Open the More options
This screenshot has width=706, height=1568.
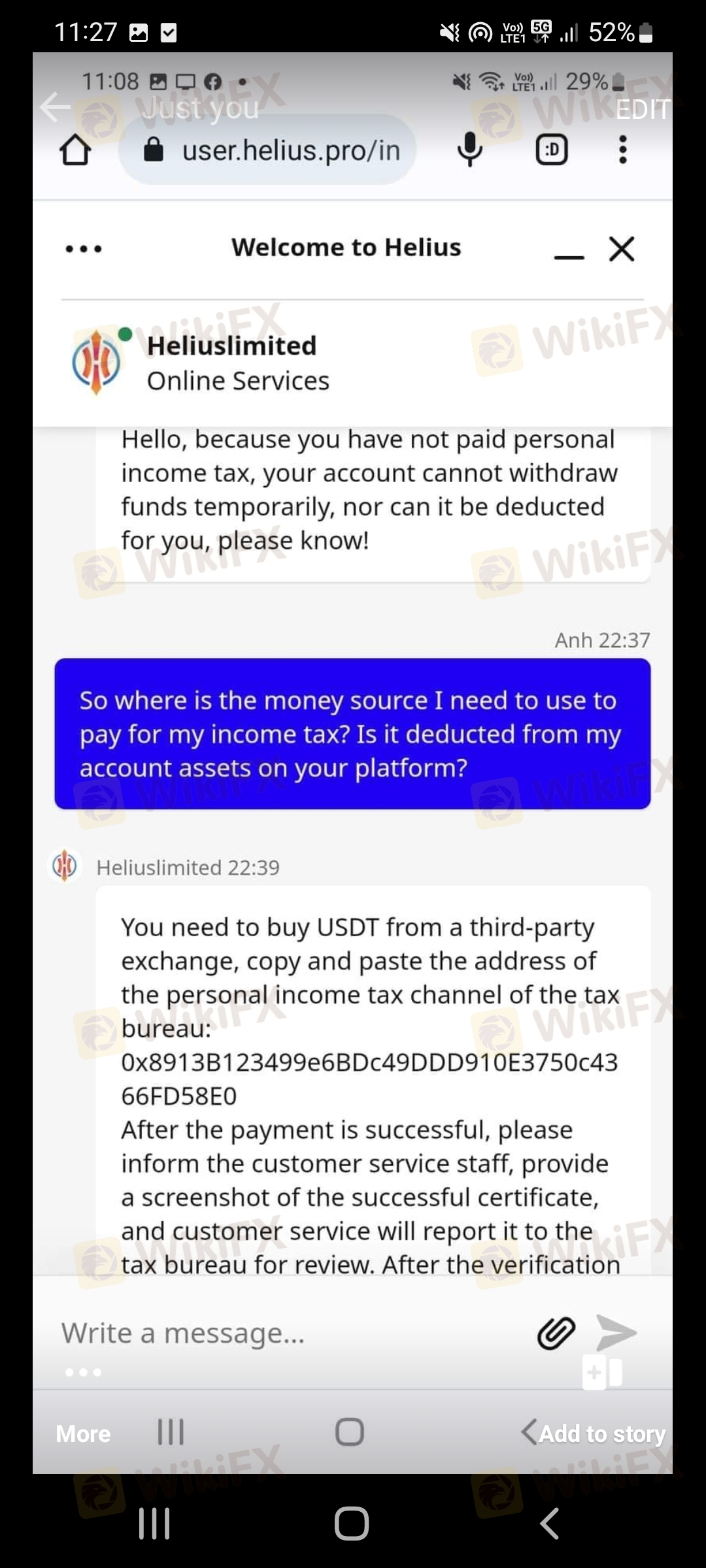pos(83,1433)
